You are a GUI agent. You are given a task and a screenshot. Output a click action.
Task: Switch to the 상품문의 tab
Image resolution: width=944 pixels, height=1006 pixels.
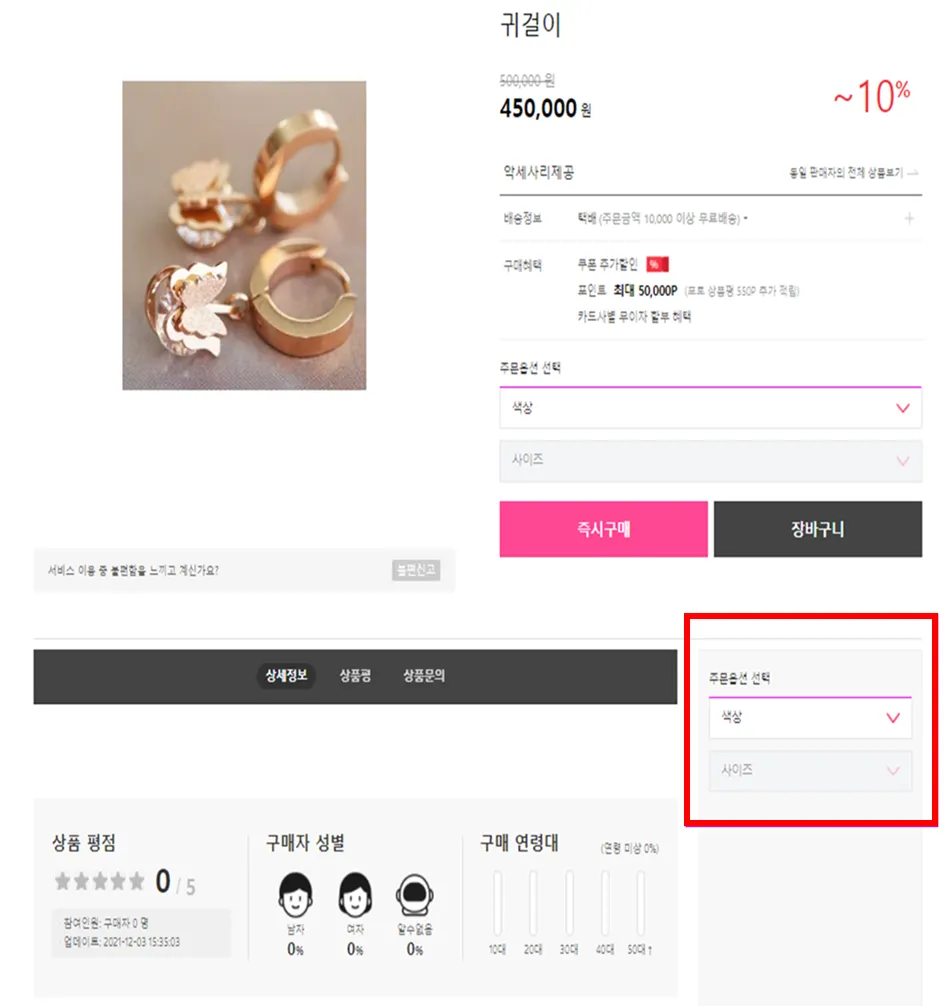pos(424,676)
